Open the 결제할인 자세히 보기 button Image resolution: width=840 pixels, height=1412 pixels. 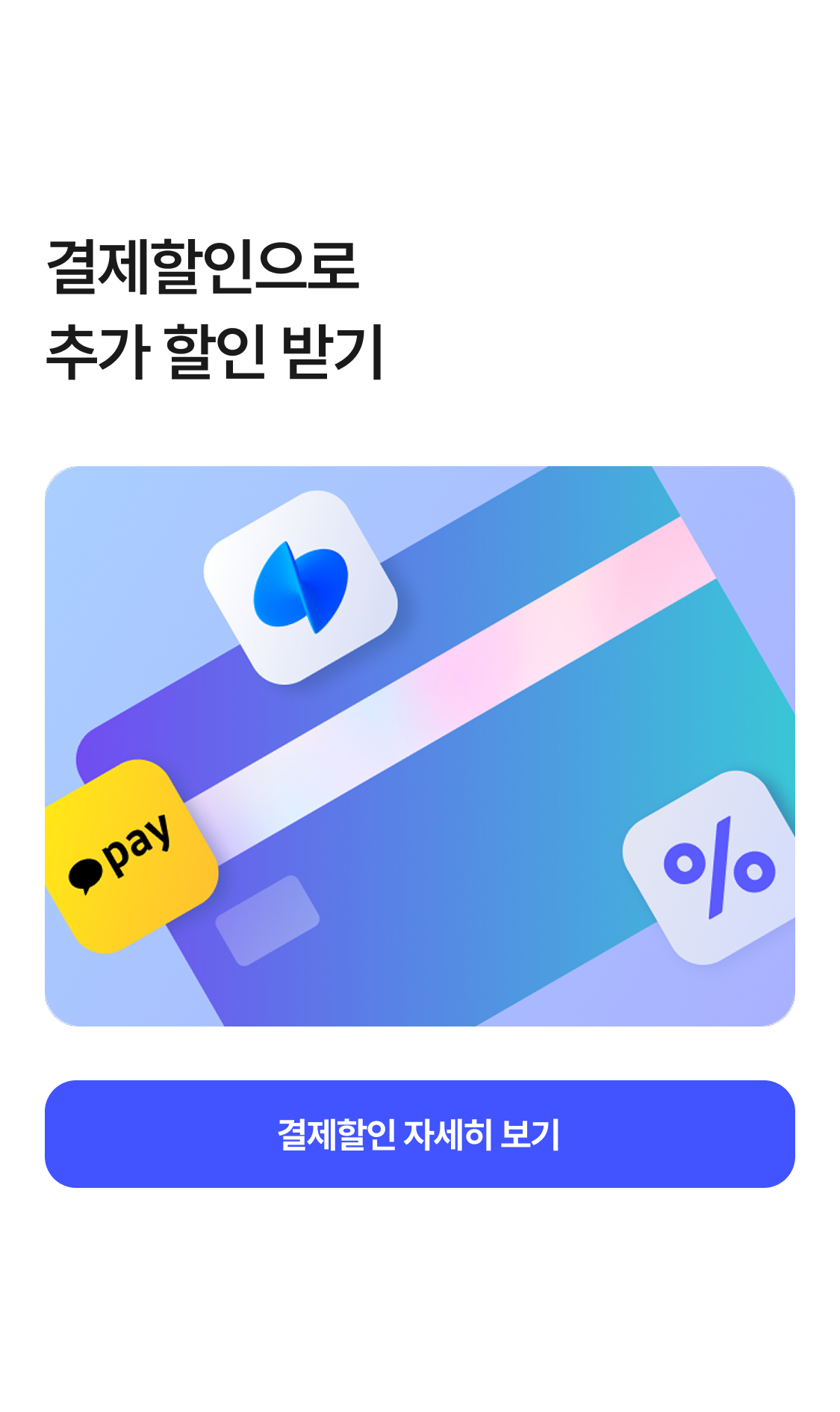click(x=420, y=1133)
